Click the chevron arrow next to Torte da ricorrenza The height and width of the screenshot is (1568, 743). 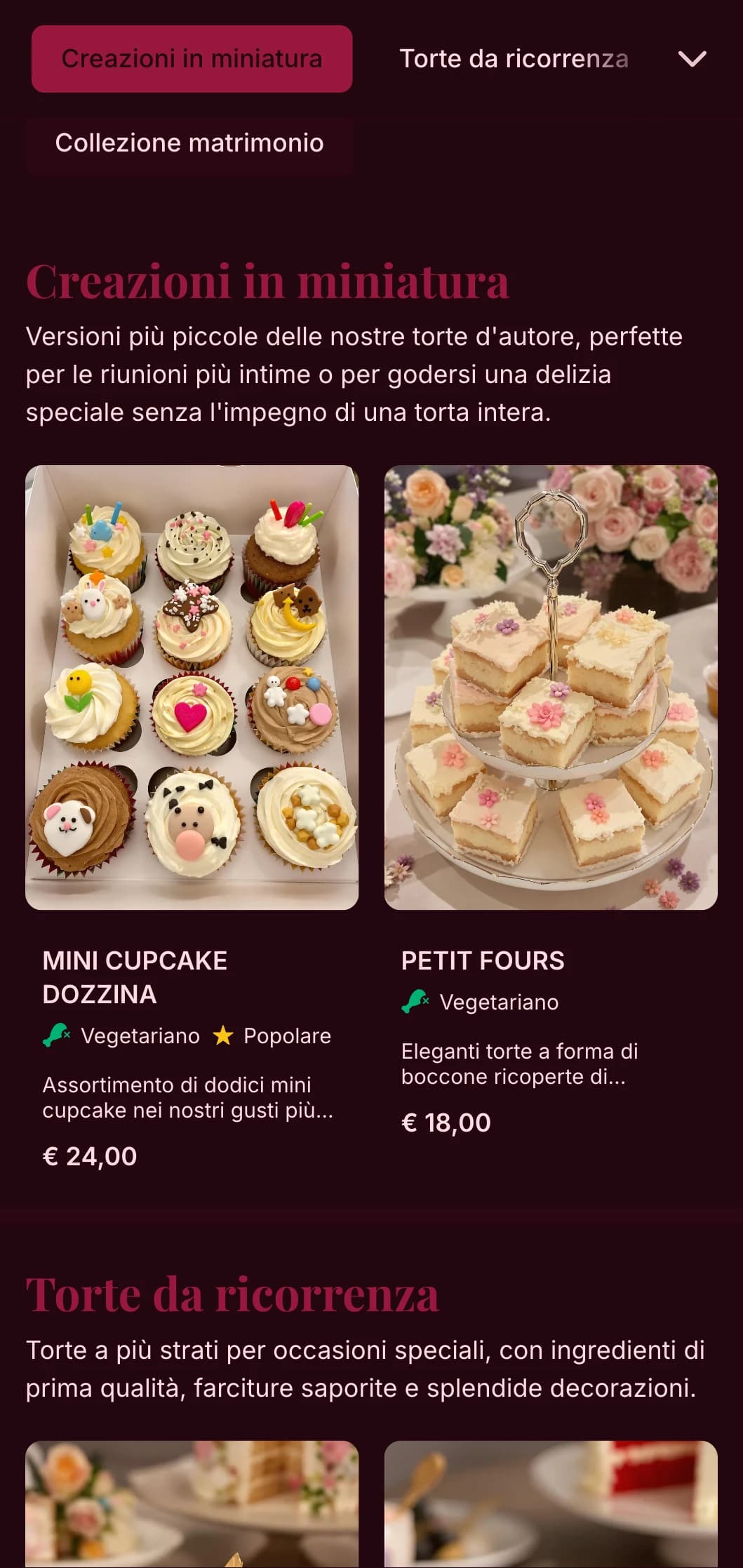692,60
